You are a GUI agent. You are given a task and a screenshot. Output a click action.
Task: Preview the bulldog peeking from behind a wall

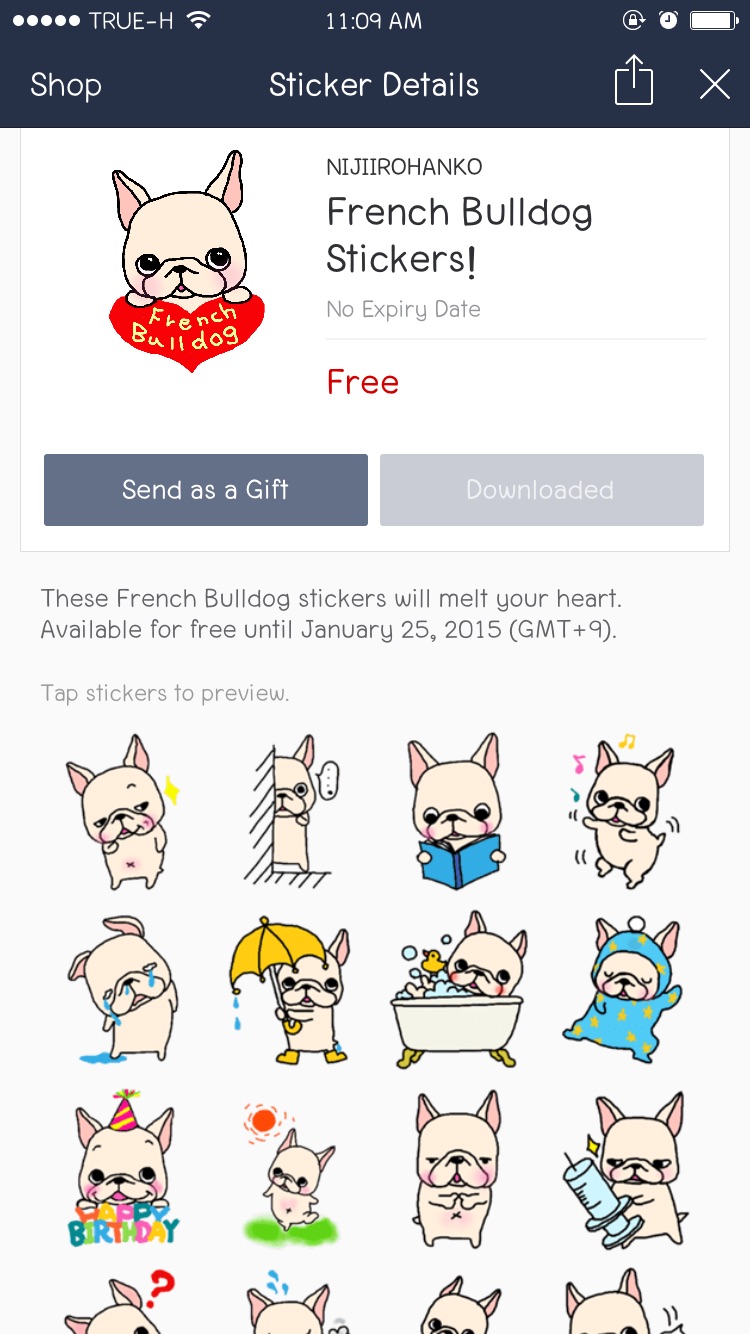click(288, 808)
